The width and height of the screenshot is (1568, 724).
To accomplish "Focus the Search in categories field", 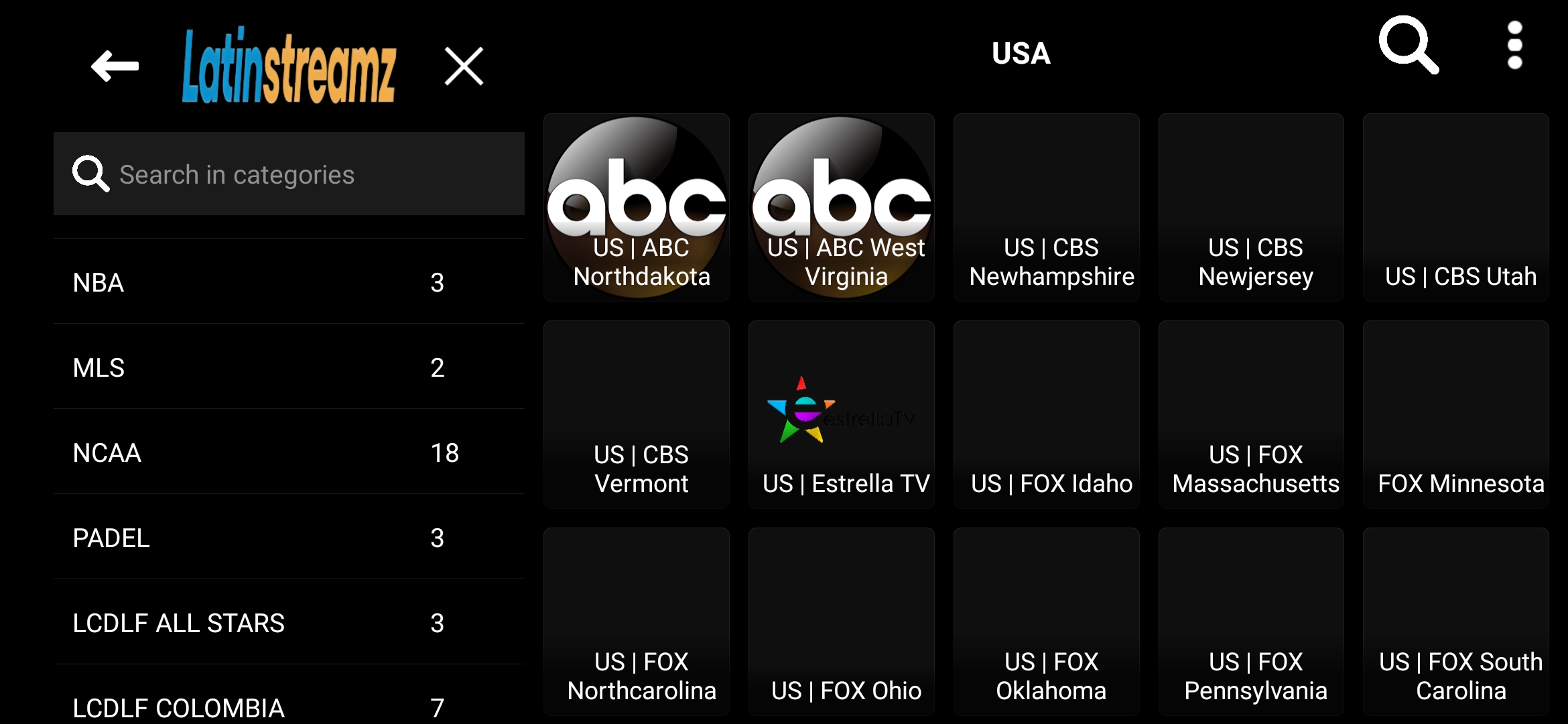I will (289, 174).
